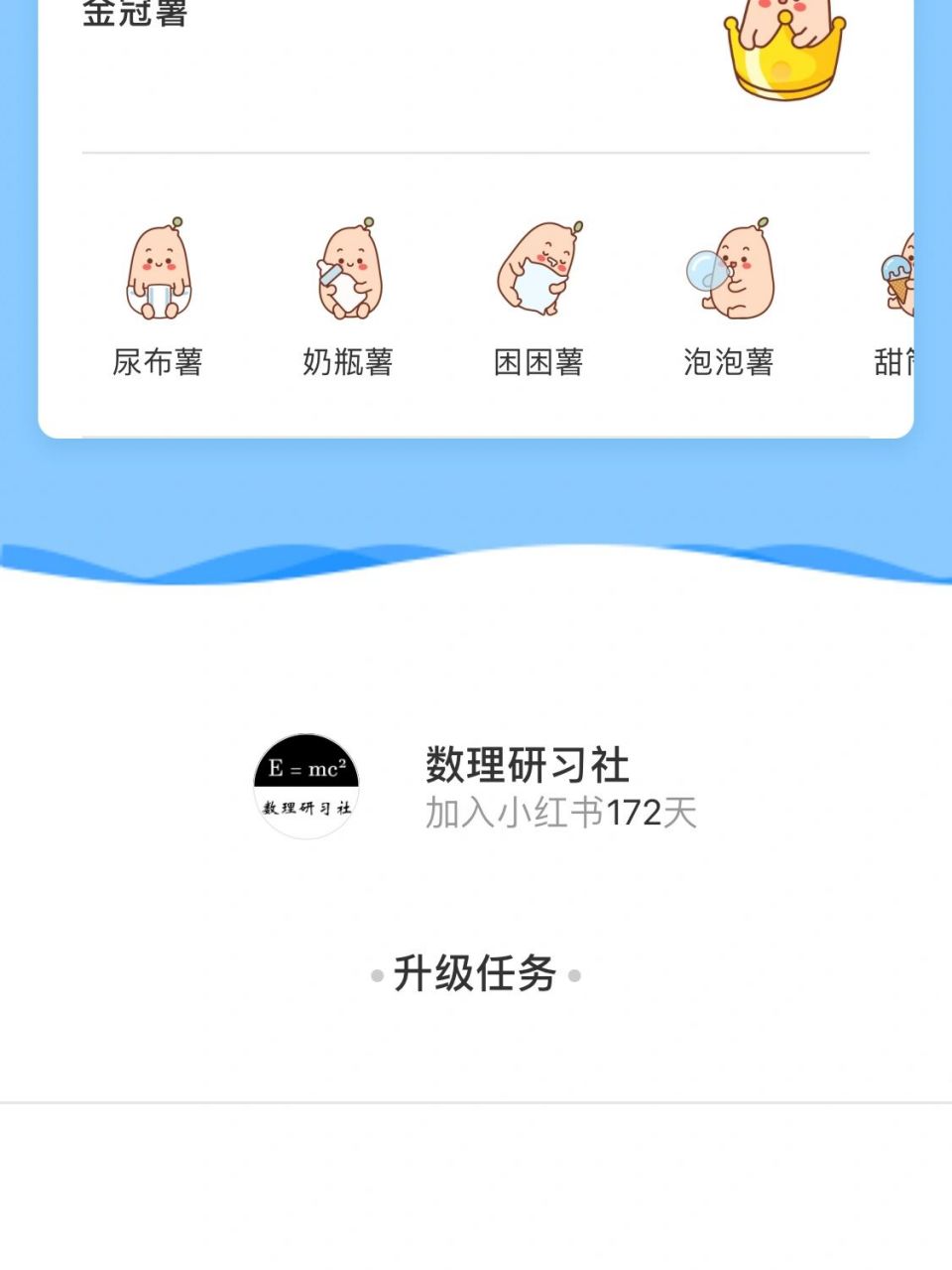Click the 奶瓶薯 label under the bottle badge
The height and width of the screenshot is (1270, 952).
(x=349, y=363)
